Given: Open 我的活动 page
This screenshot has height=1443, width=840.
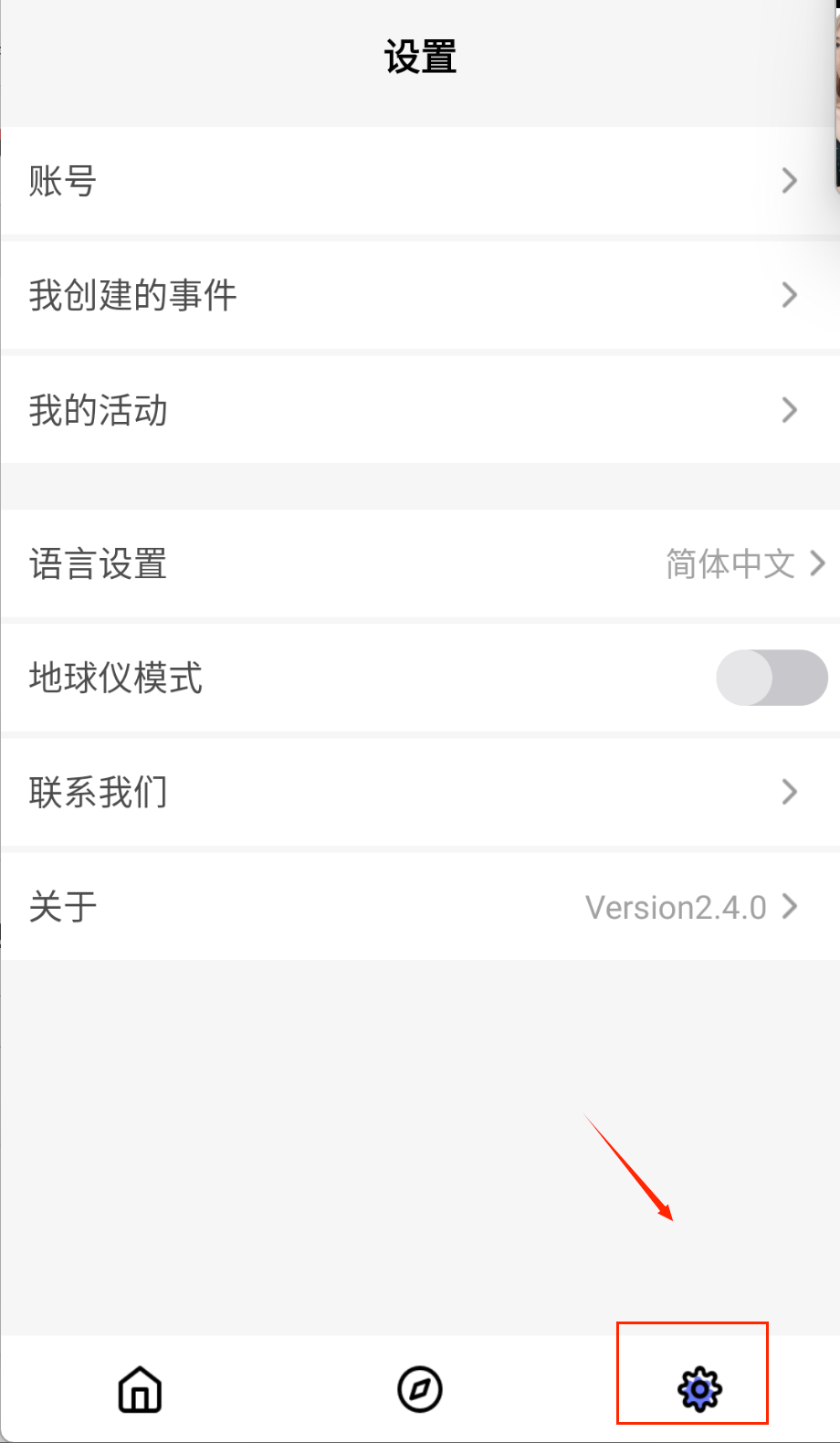Looking at the screenshot, I should pos(420,410).
